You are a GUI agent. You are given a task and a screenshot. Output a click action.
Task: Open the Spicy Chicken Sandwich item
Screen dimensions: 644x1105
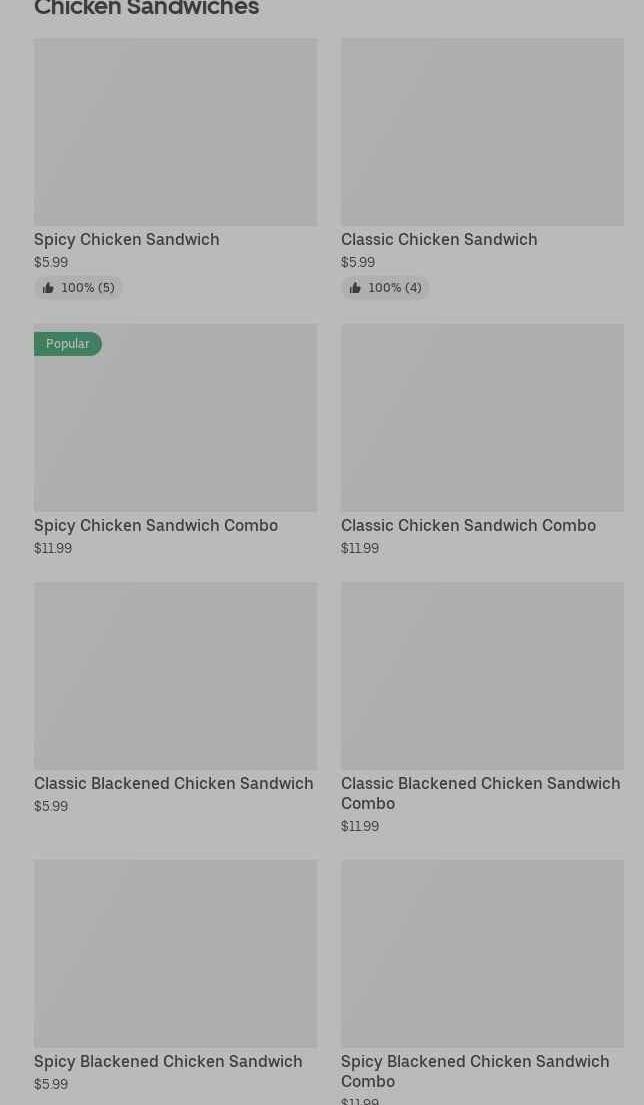coord(175,169)
